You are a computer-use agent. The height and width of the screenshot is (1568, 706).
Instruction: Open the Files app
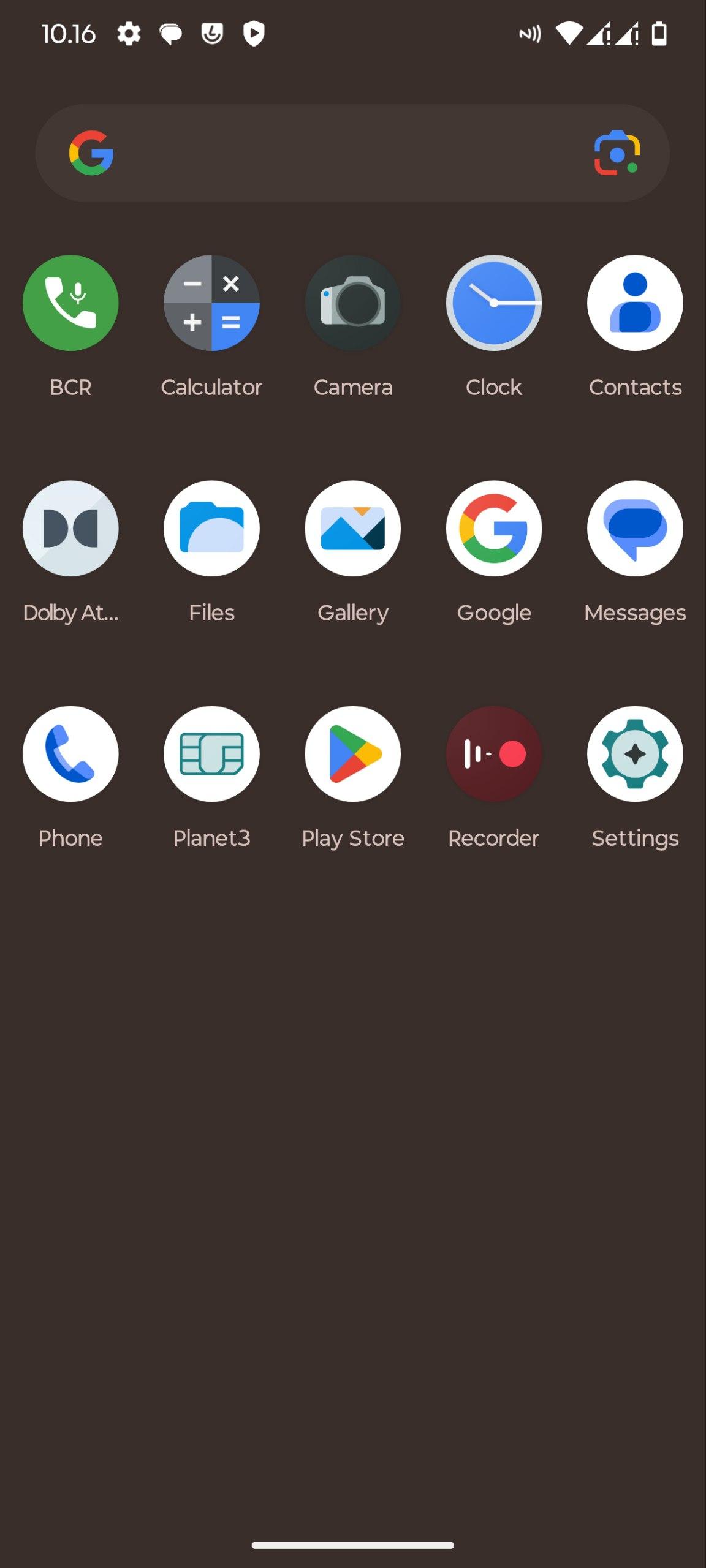pos(211,529)
